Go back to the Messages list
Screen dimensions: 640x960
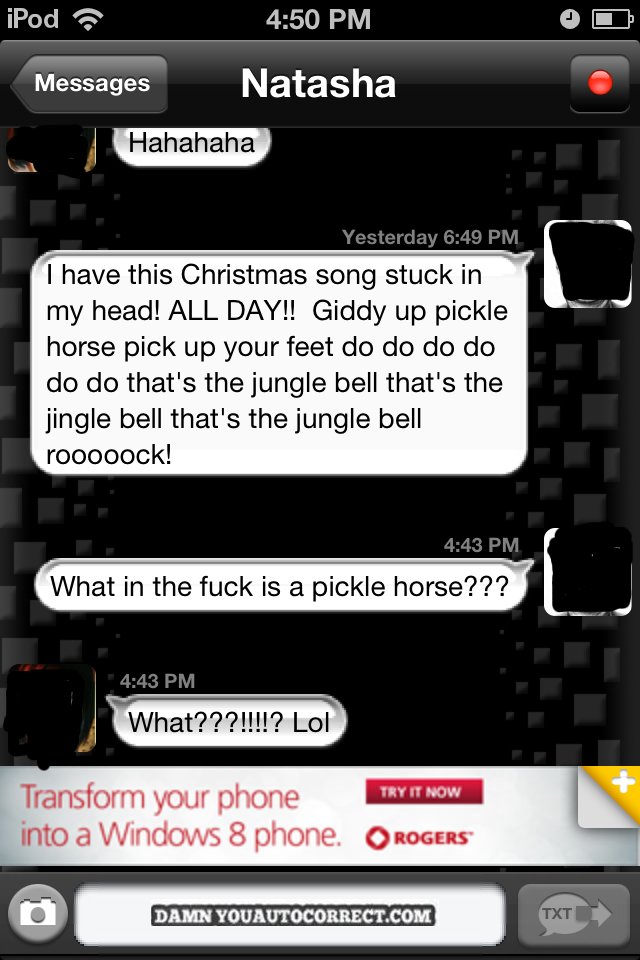pyautogui.click(x=90, y=84)
